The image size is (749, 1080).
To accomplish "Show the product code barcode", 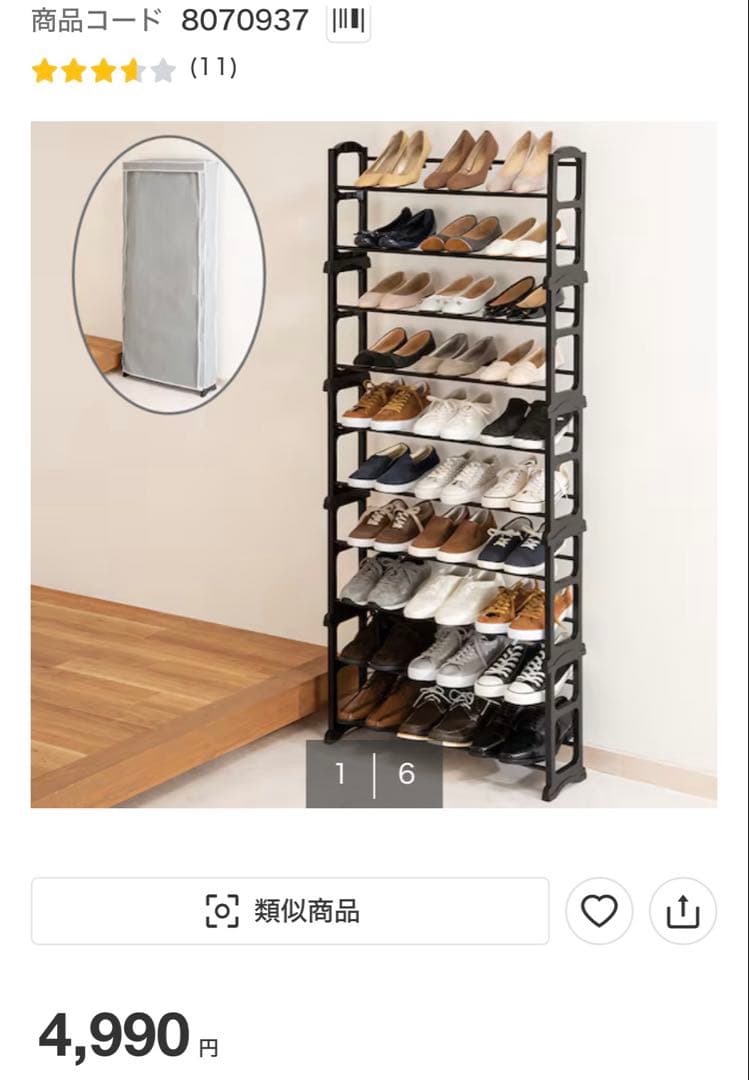I will click(x=348, y=21).
